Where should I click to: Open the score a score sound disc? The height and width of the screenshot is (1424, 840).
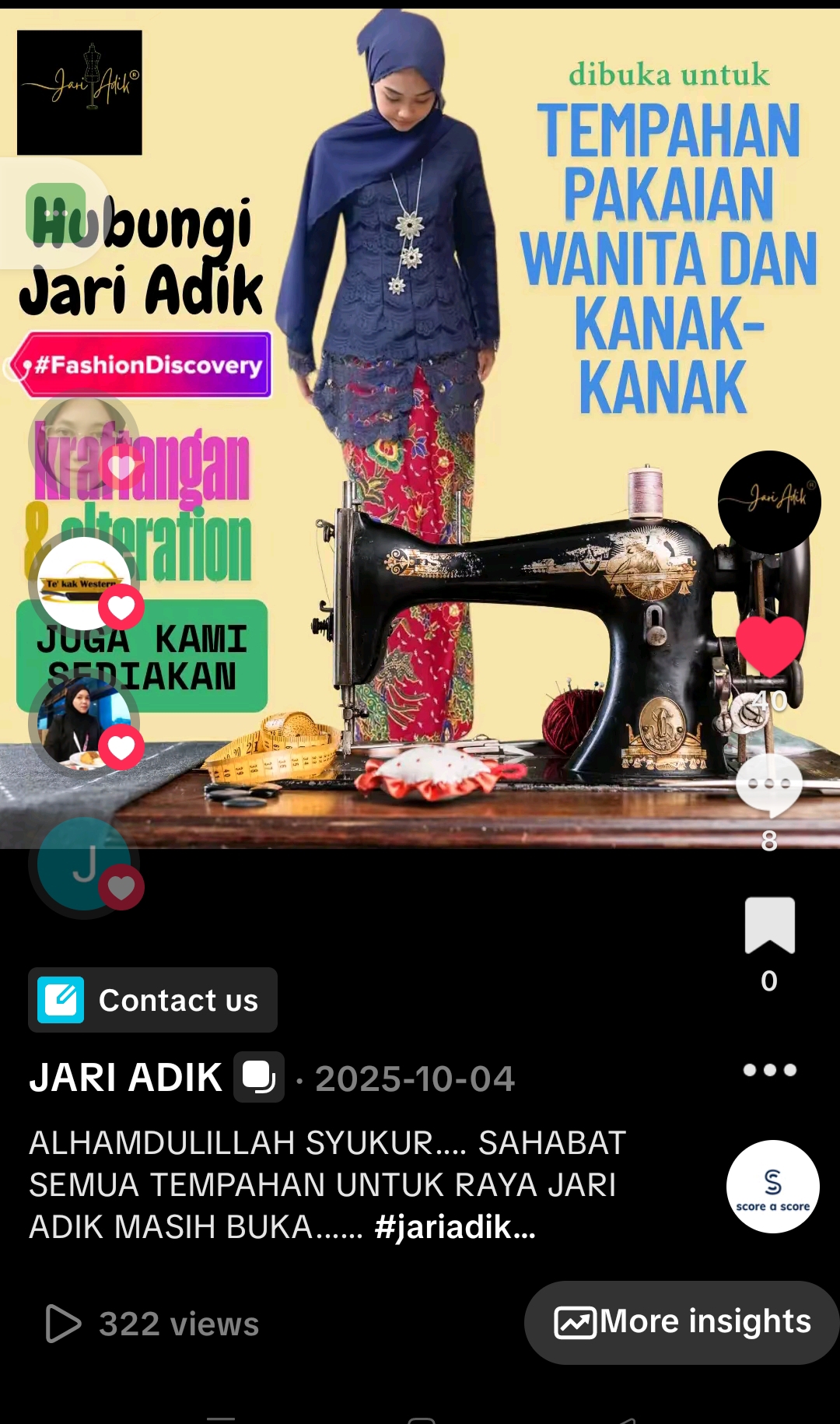point(772,1186)
